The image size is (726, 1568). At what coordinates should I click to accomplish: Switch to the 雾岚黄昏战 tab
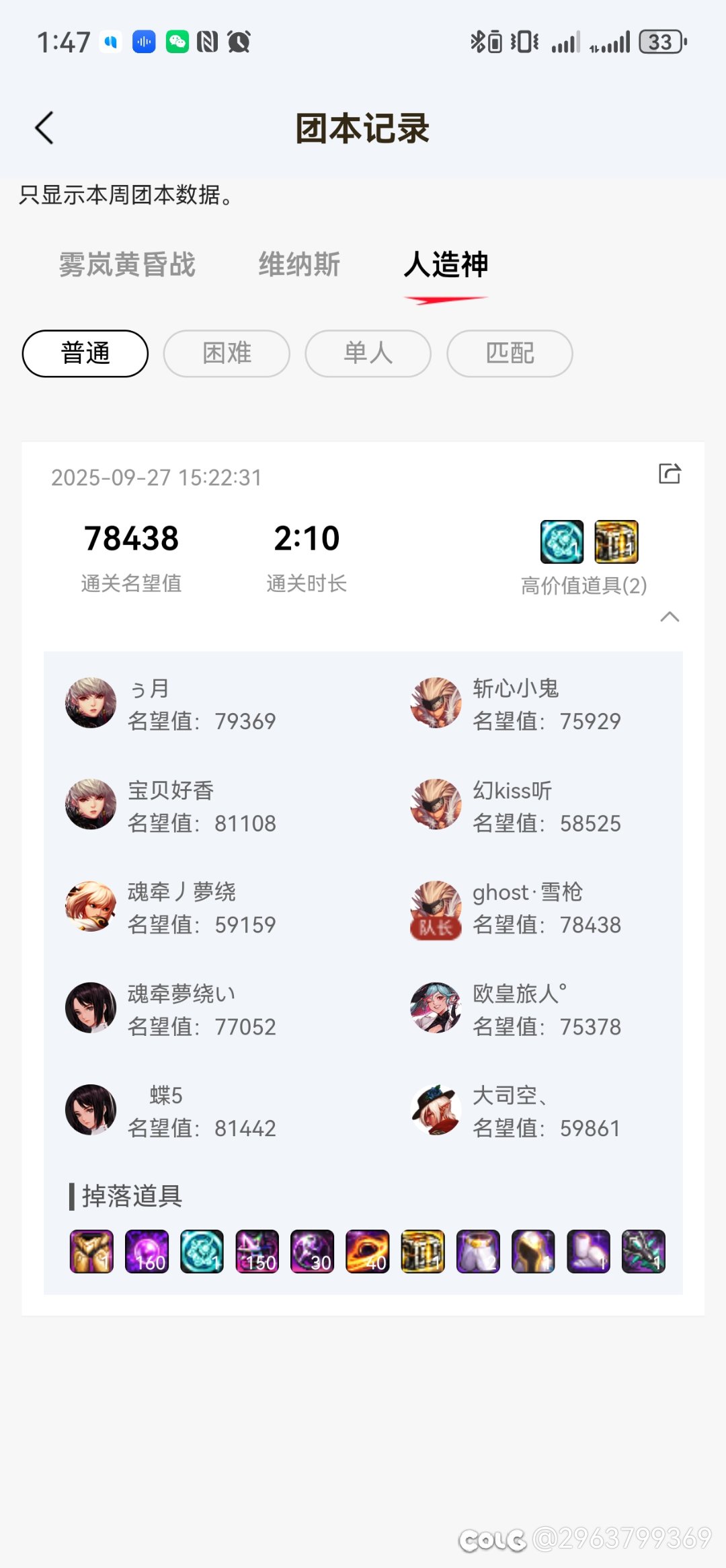(127, 264)
